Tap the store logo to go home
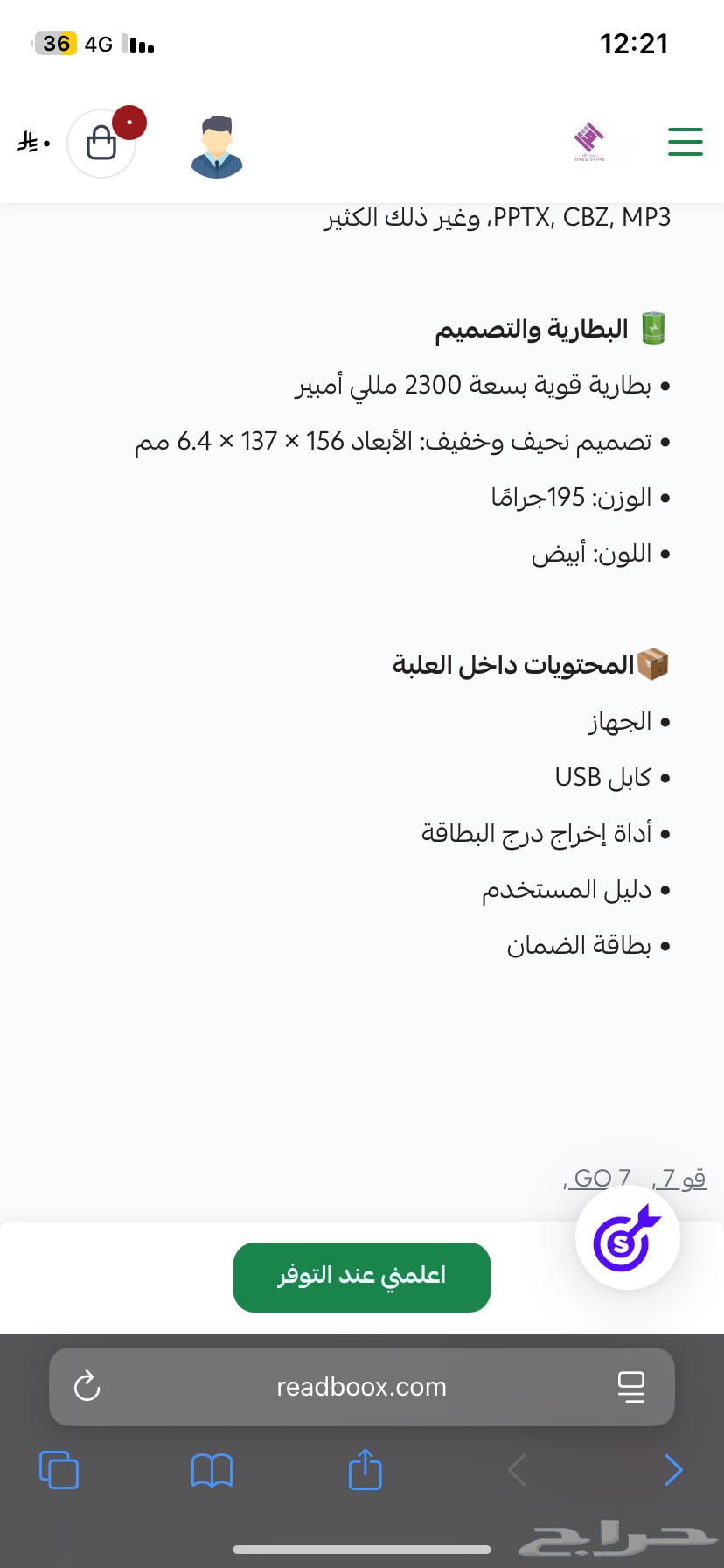This screenshot has height=1568, width=724. (588, 142)
